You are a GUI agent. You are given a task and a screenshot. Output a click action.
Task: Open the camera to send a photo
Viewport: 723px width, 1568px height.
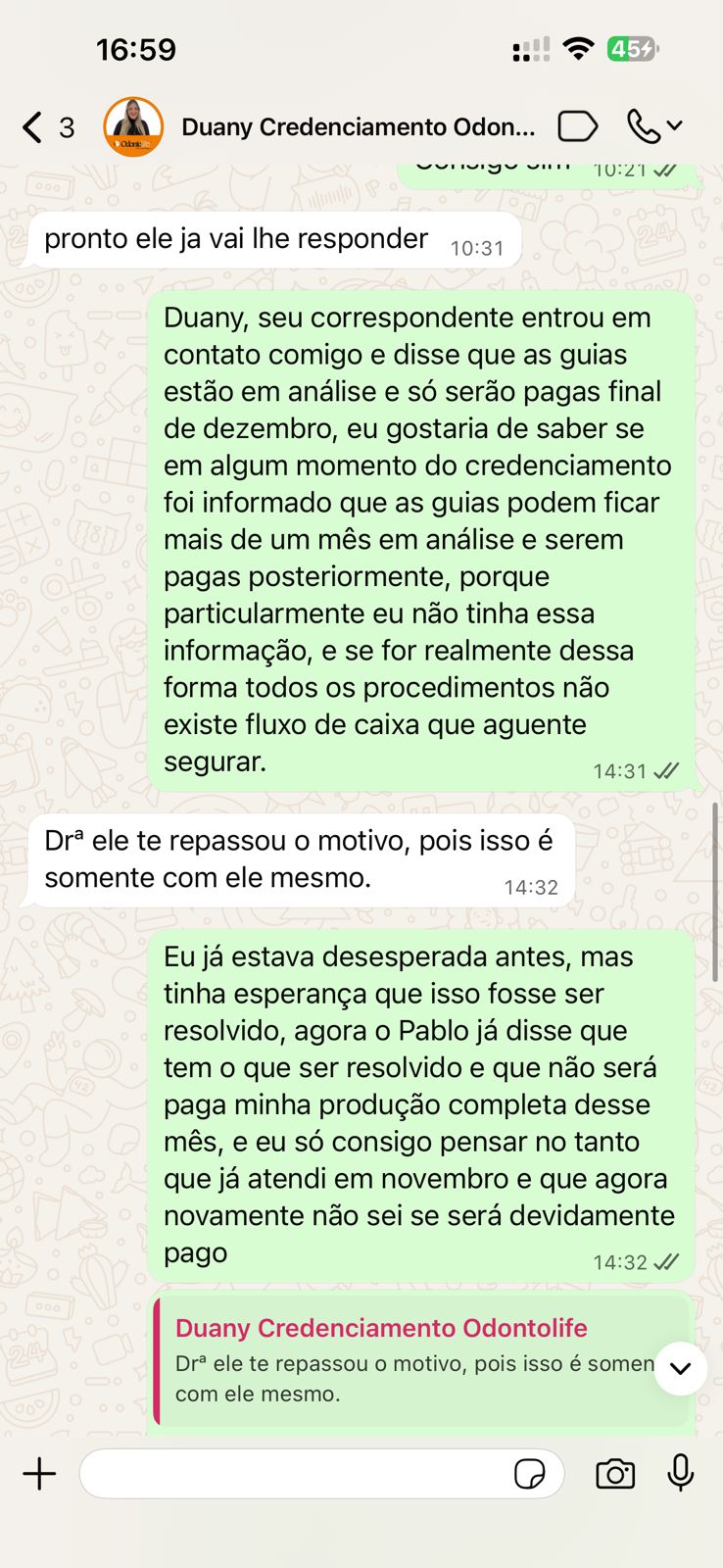615,1474
